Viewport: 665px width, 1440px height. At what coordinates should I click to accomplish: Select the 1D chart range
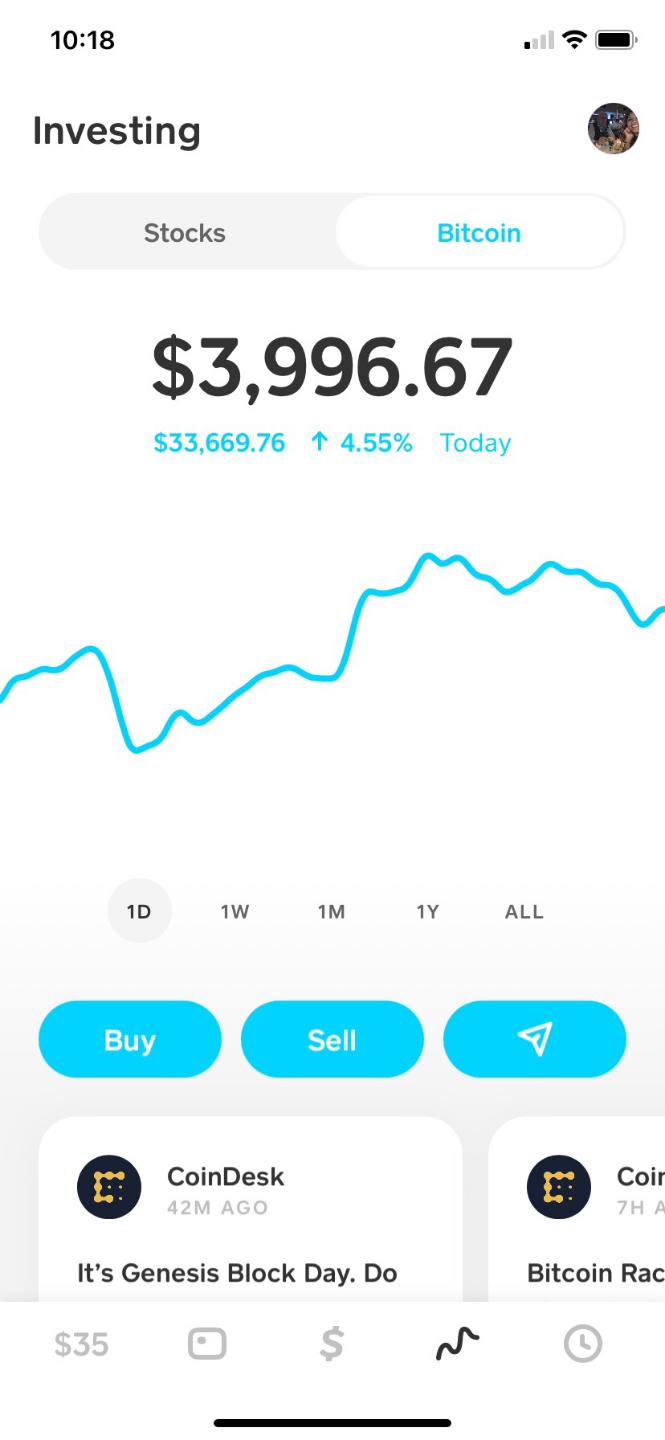tap(139, 911)
